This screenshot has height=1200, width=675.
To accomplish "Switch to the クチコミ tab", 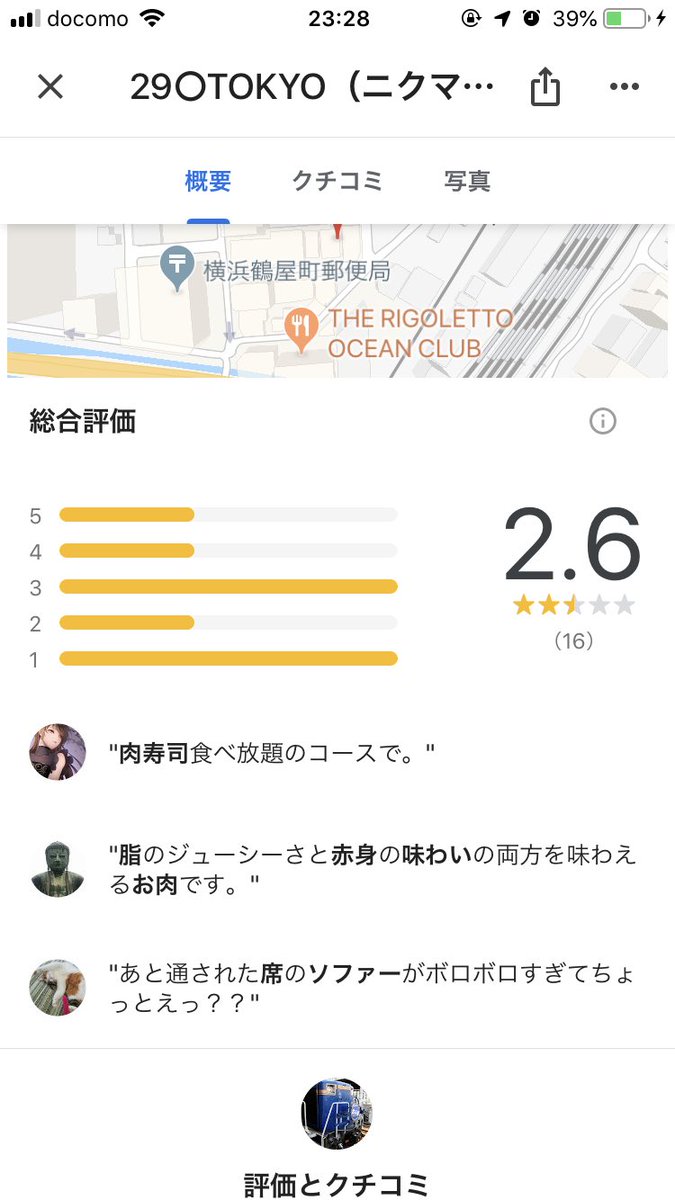I will (x=337, y=181).
